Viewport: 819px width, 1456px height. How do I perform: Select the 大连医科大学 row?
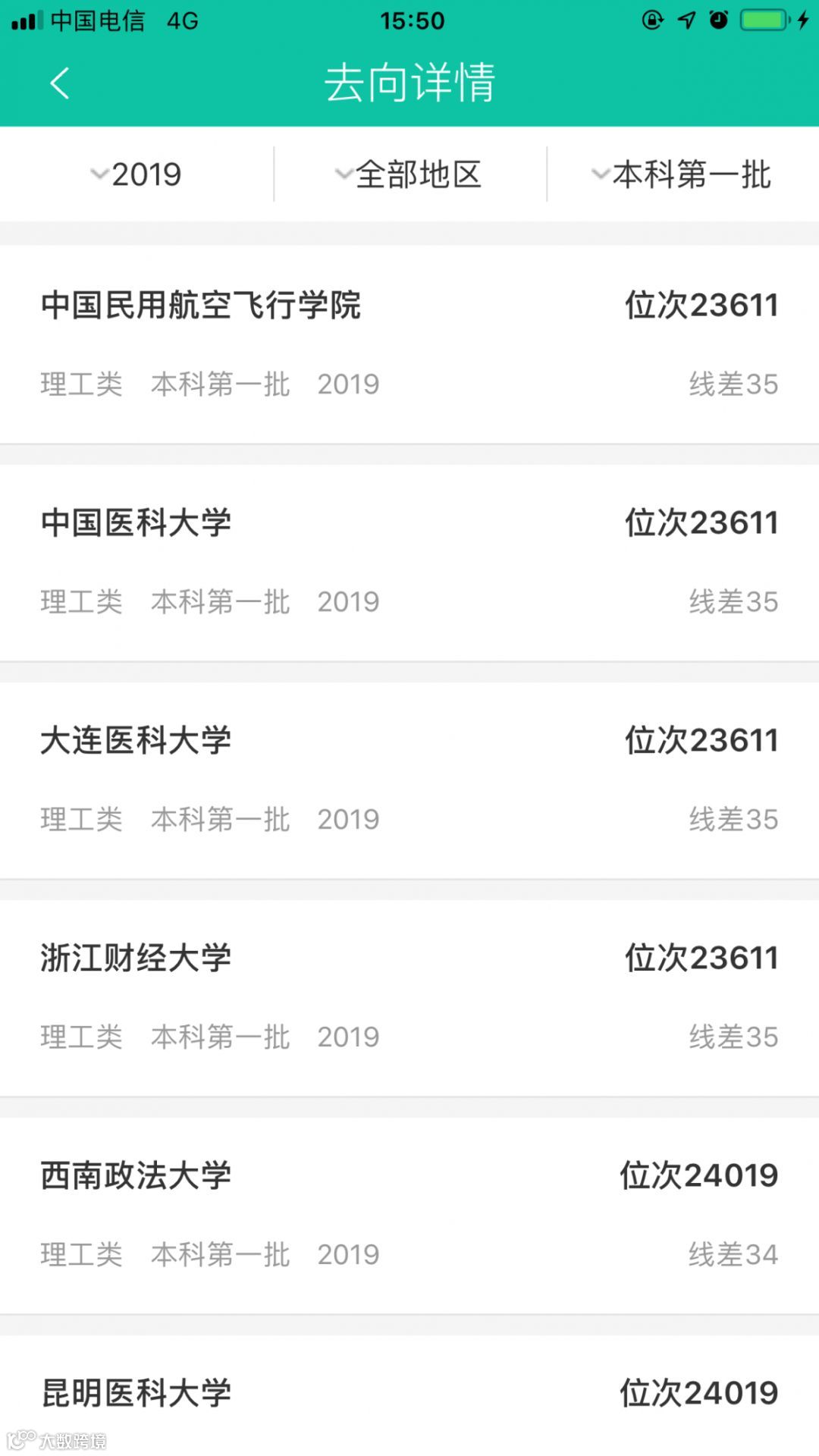(409, 780)
